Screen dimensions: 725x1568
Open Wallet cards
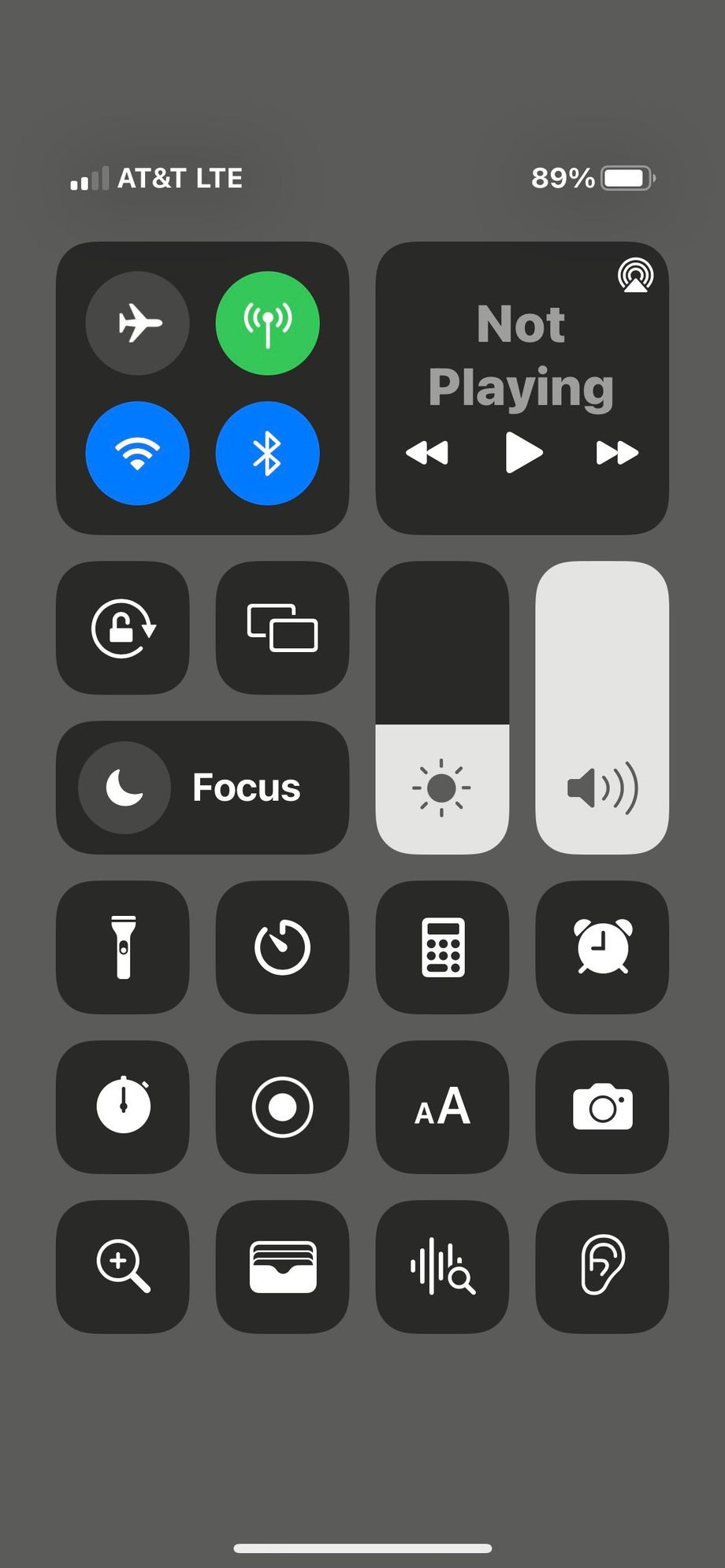click(x=282, y=1266)
